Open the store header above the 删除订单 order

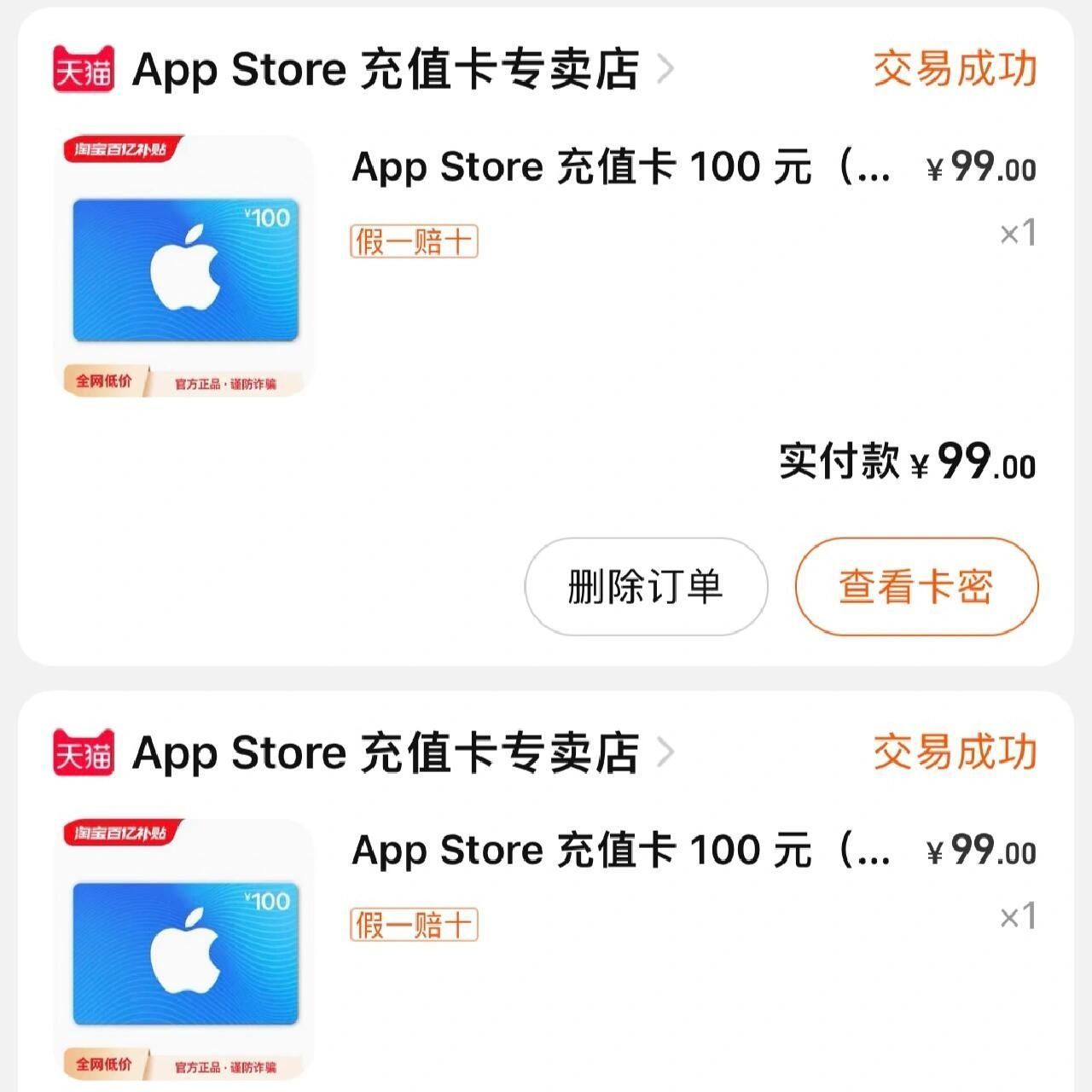tap(386, 69)
